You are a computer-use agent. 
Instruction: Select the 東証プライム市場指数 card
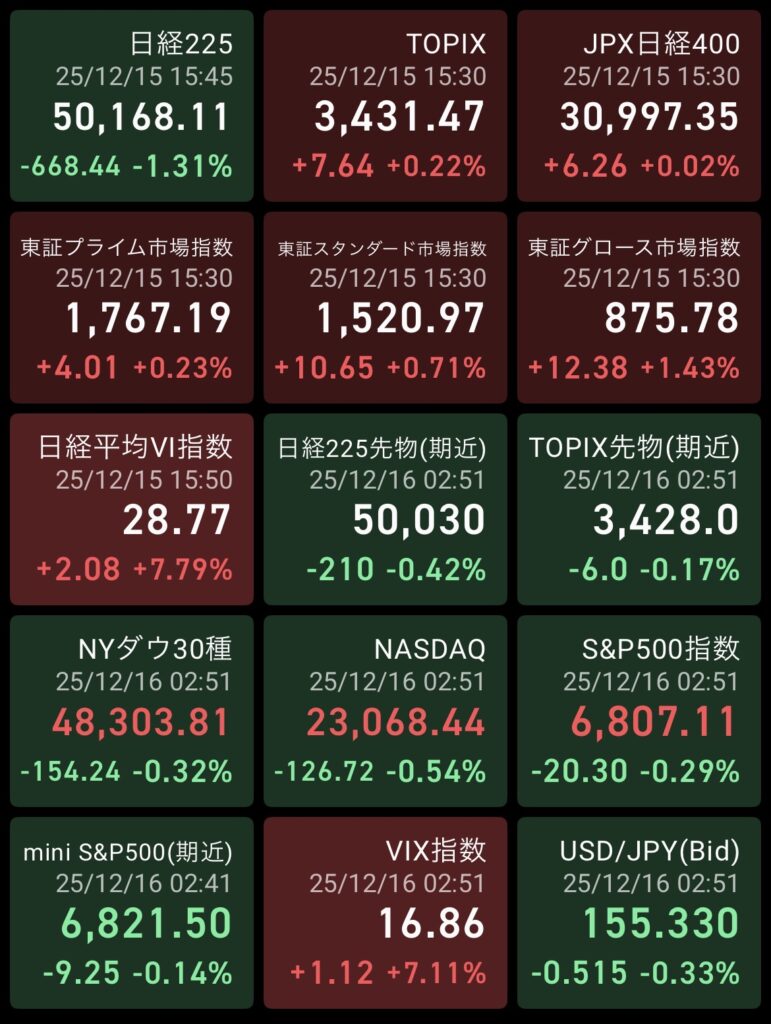[132, 307]
